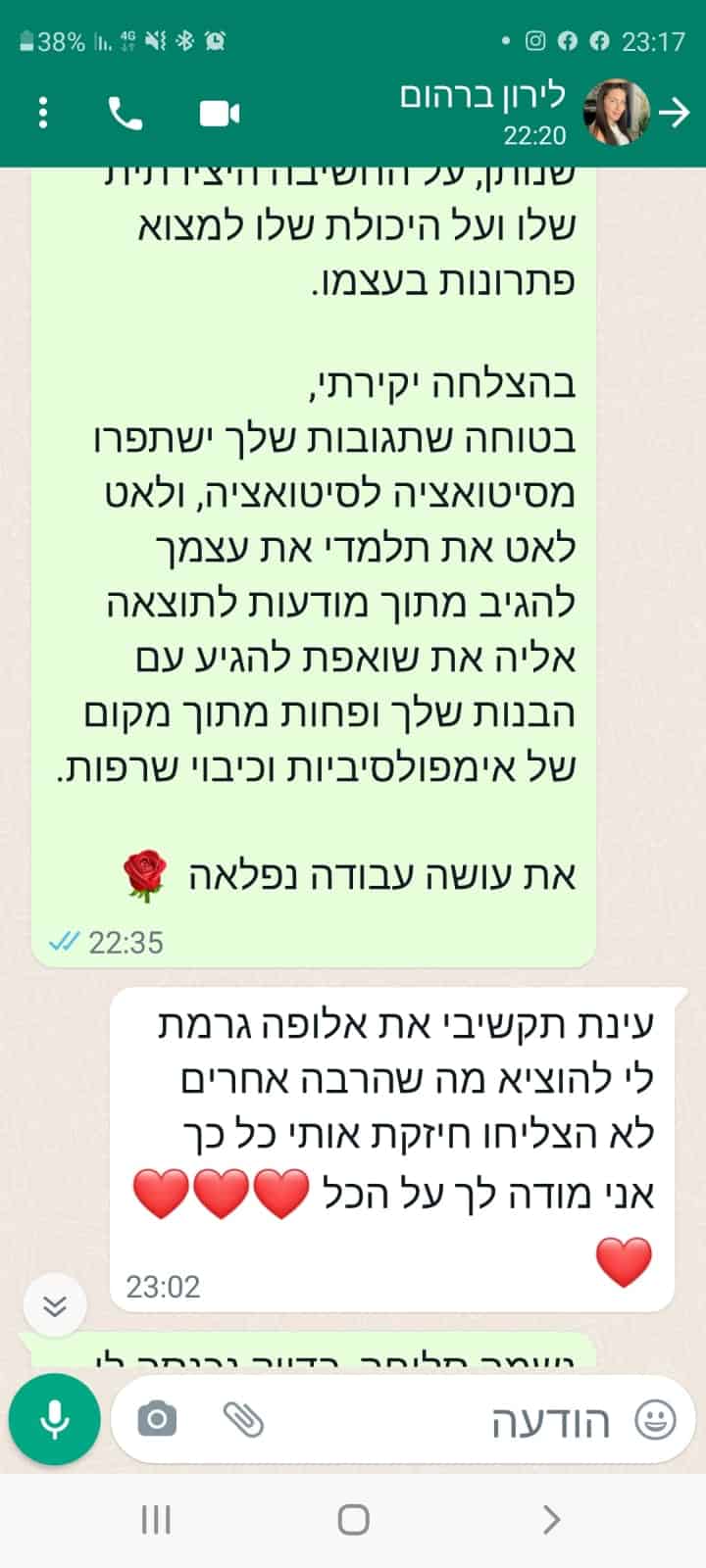Focus the הודעה message input field
This screenshot has height=1568, width=706.
pos(441,1420)
